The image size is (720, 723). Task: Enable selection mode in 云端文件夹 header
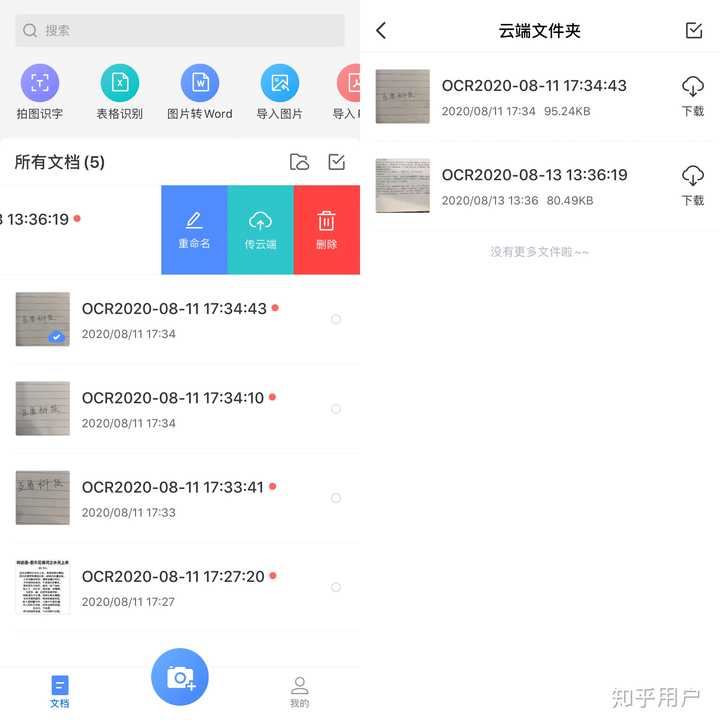click(x=694, y=31)
